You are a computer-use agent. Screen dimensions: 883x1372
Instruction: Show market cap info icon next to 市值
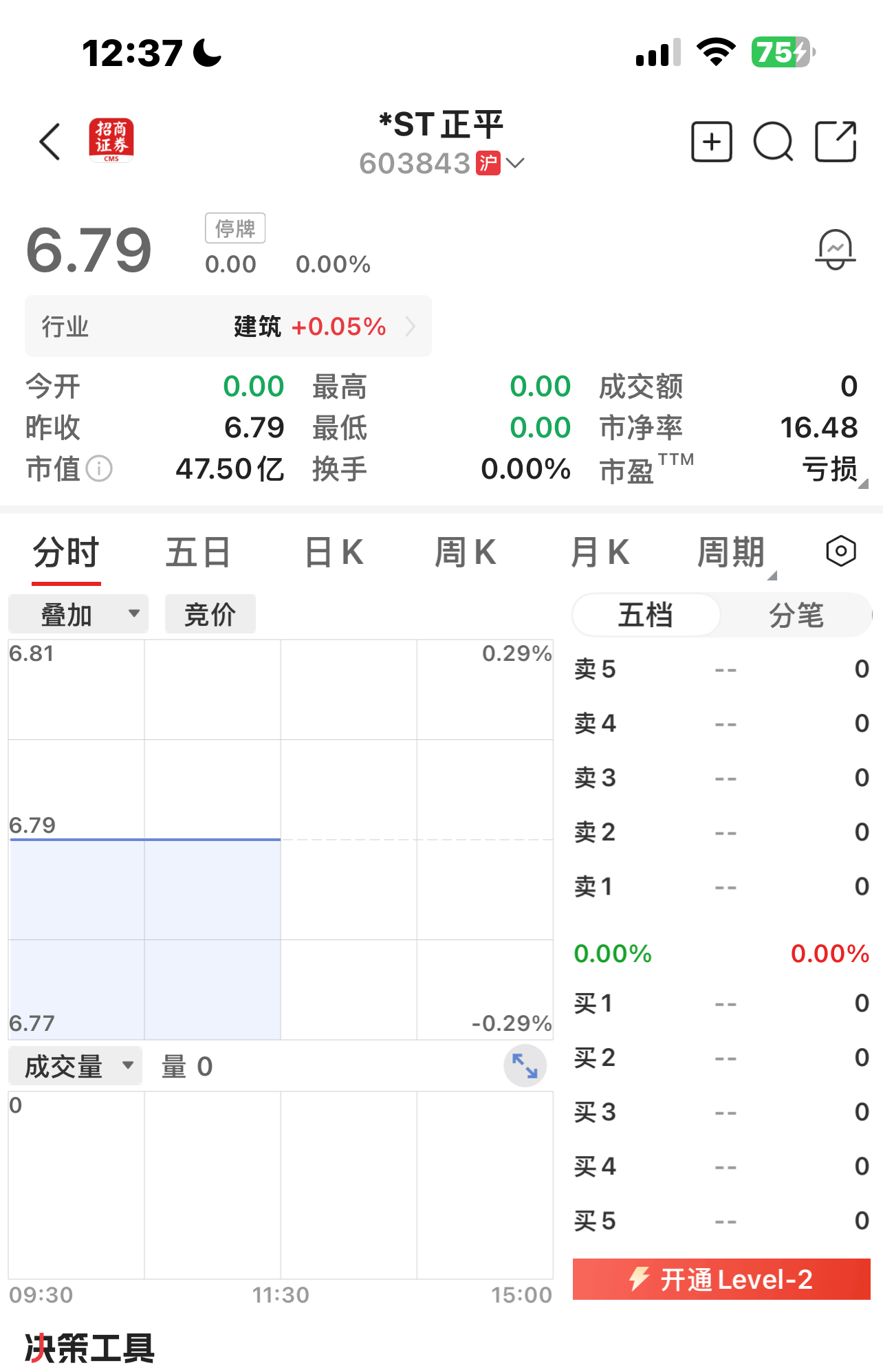click(99, 469)
